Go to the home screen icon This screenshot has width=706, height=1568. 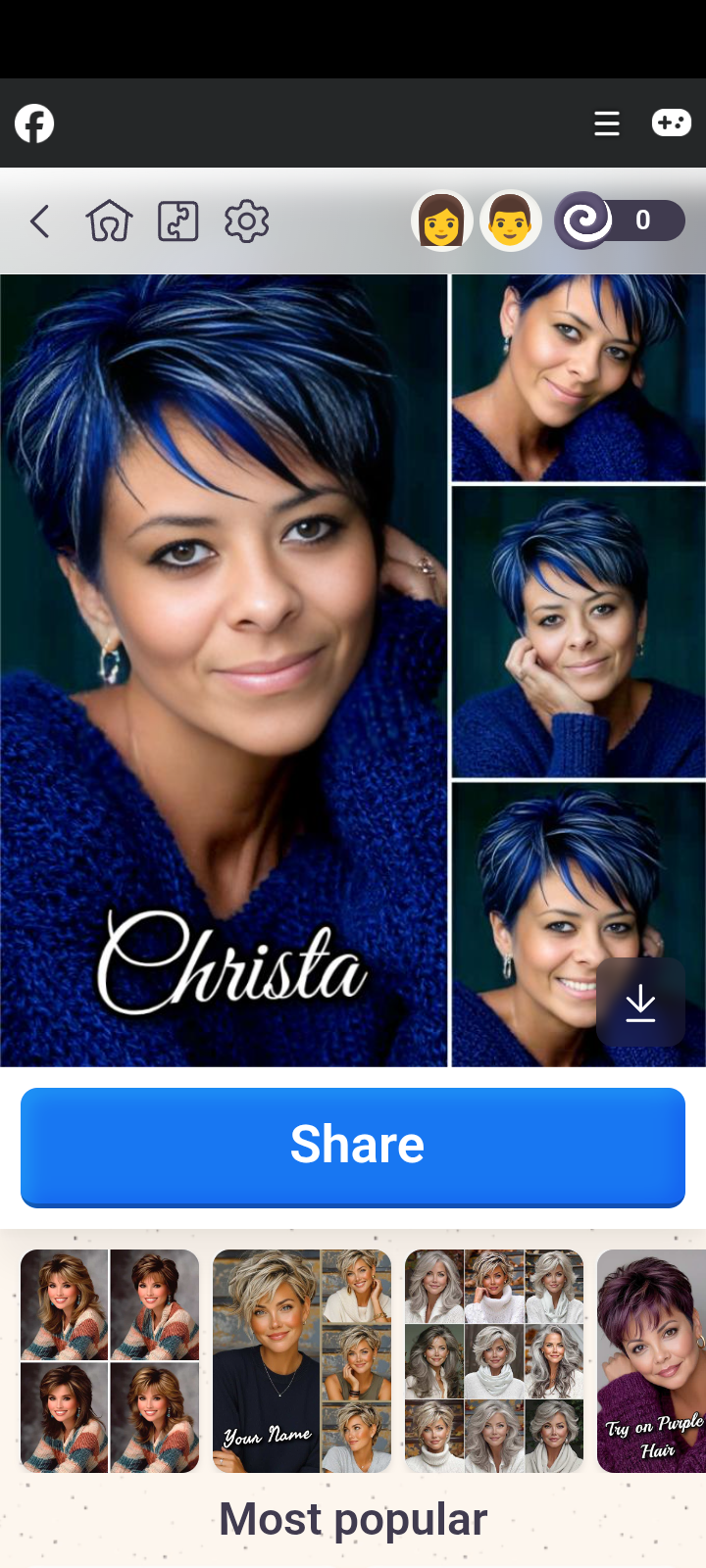click(x=109, y=221)
